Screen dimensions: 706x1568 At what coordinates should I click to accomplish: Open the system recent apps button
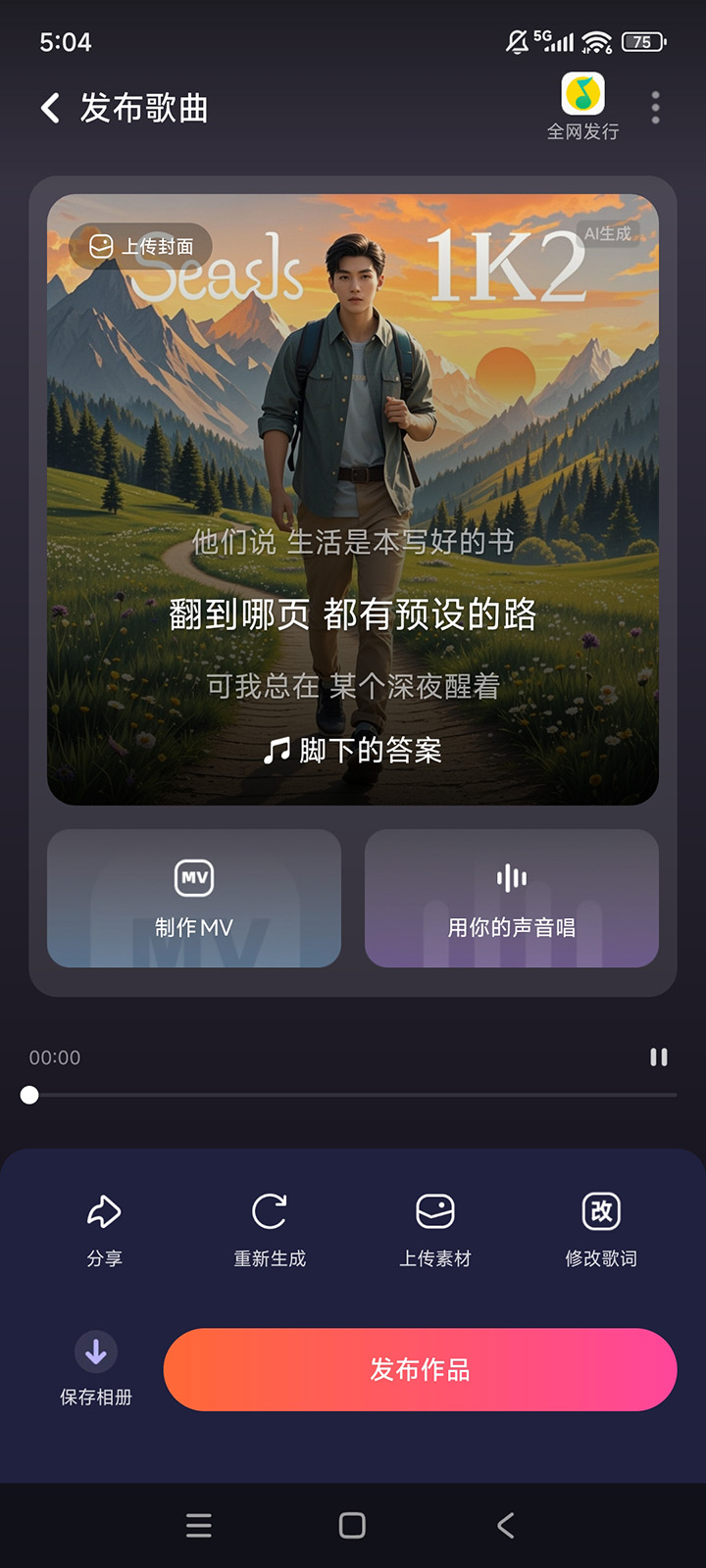[199, 1525]
